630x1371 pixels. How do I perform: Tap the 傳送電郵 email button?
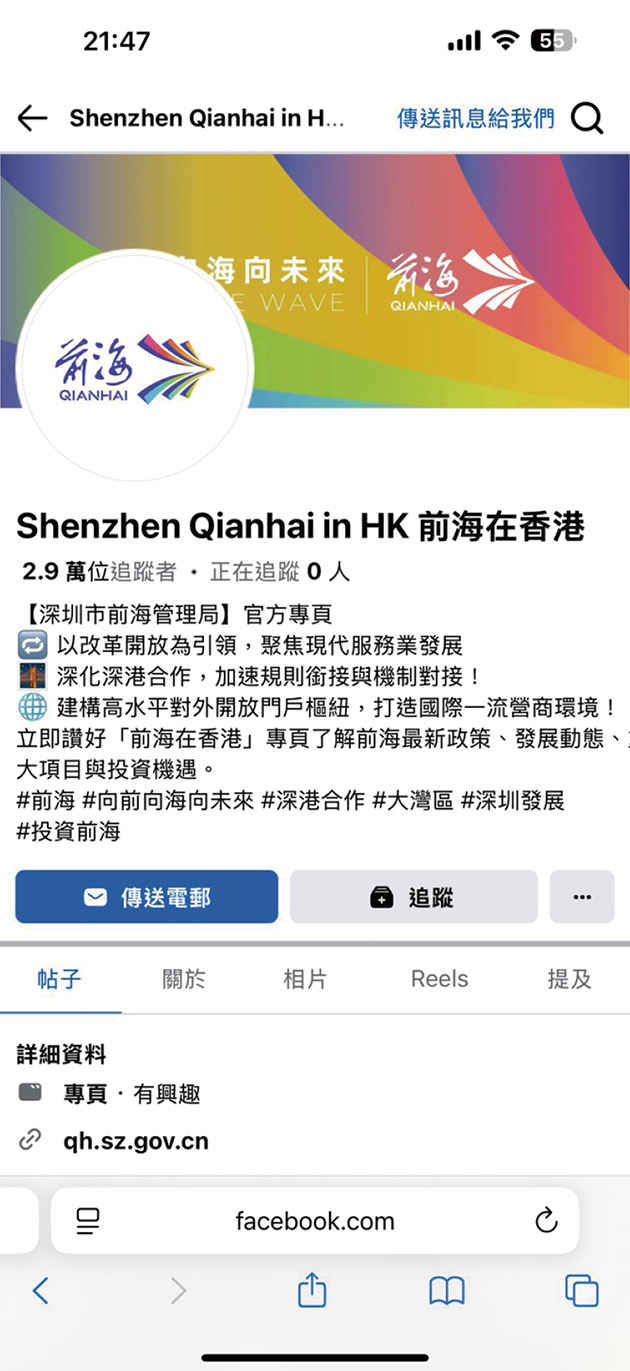tap(146, 897)
